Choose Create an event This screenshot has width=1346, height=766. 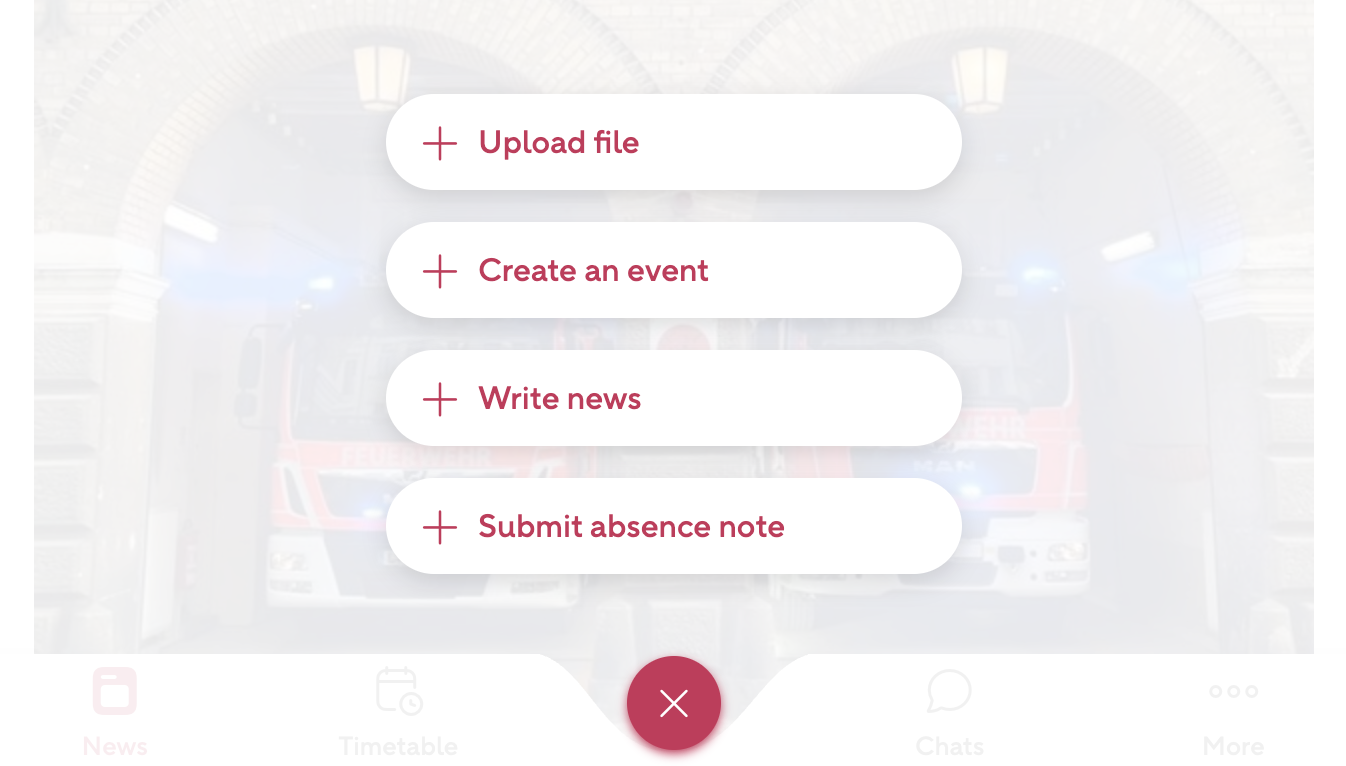pos(673,271)
